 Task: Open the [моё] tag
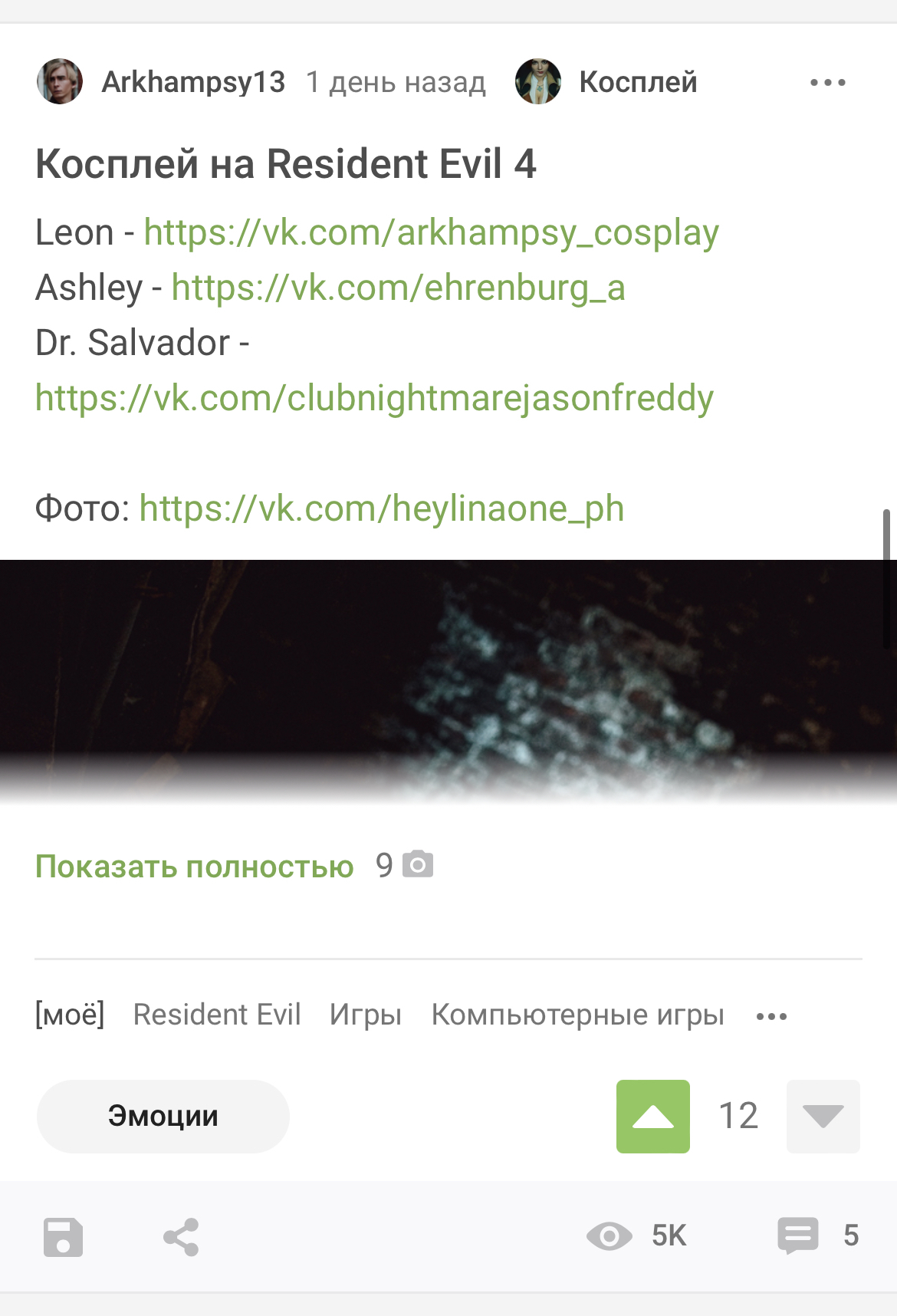[70, 1015]
